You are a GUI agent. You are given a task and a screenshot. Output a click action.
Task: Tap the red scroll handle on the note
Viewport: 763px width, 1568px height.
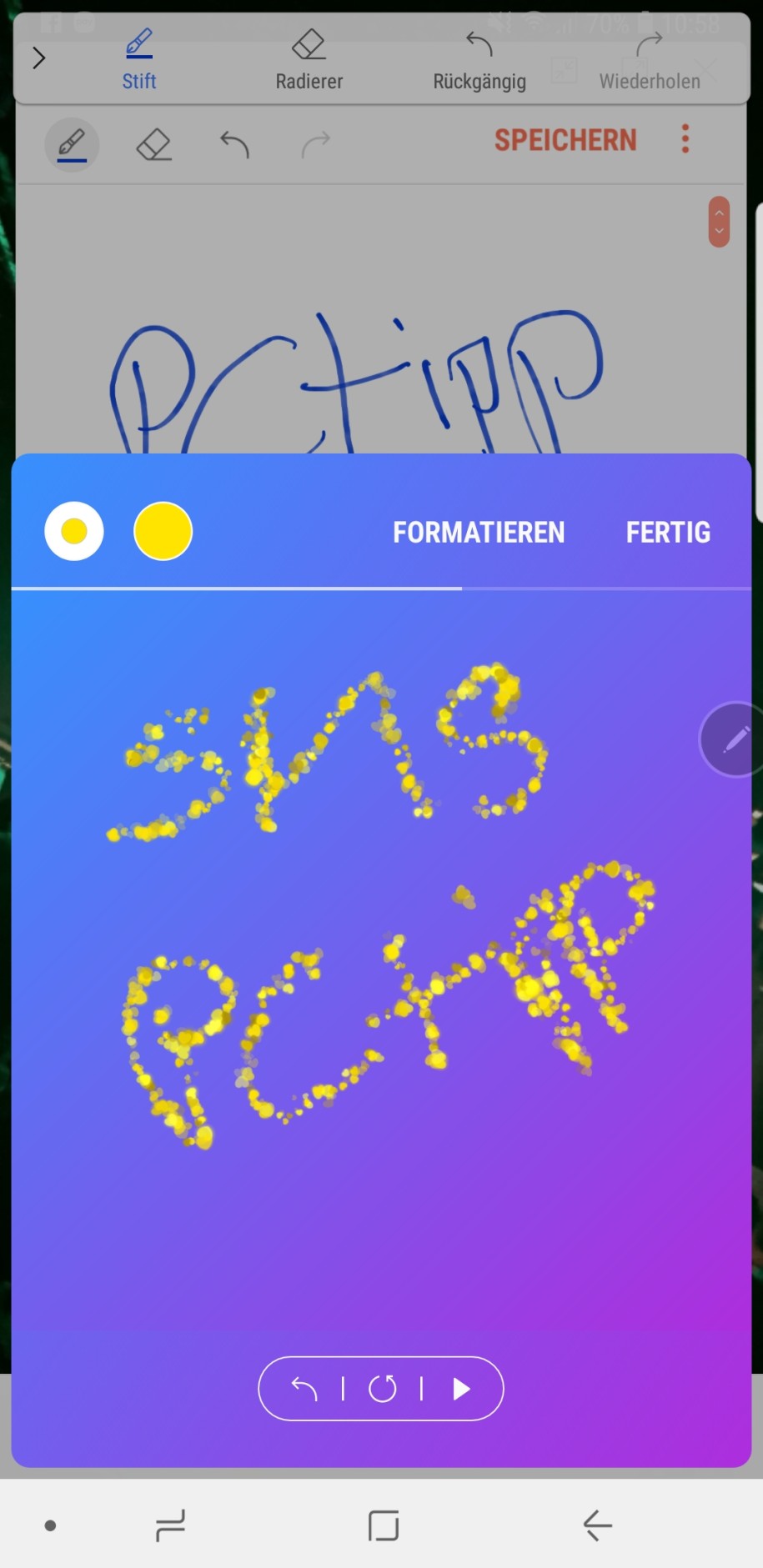(x=719, y=222)
